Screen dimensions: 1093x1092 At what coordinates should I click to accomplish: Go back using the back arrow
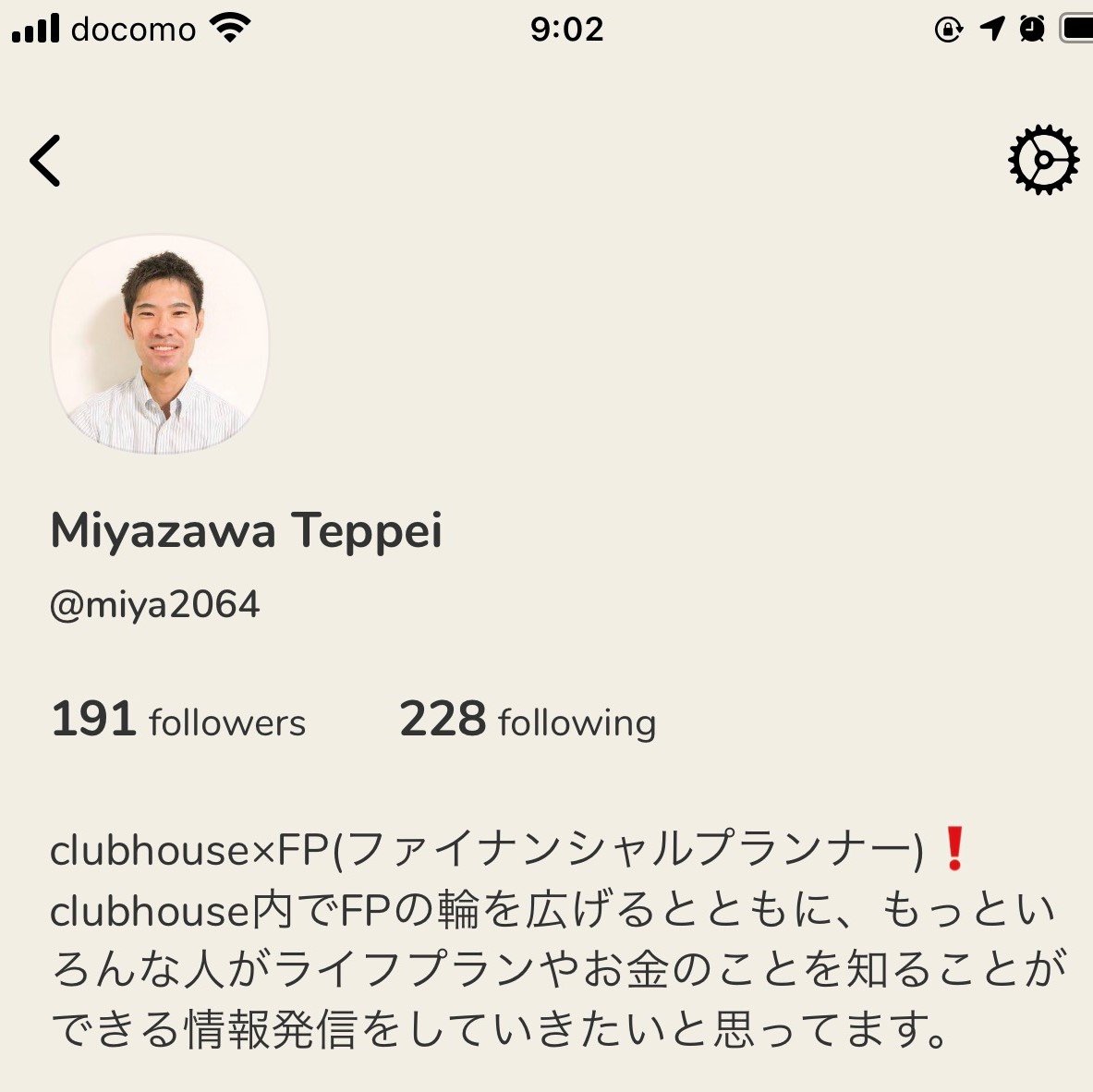pyautogui.click(x=45, y=161)
